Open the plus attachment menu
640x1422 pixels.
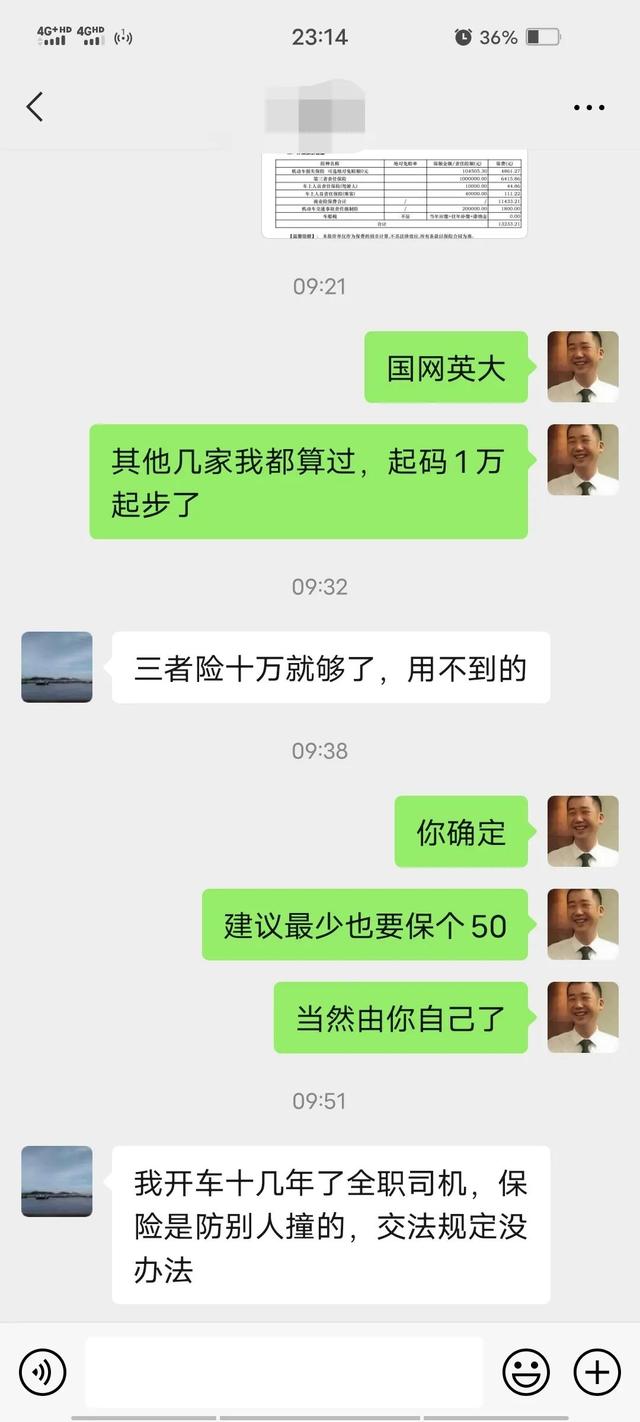pyautogui.click(x=597, y=1371)
